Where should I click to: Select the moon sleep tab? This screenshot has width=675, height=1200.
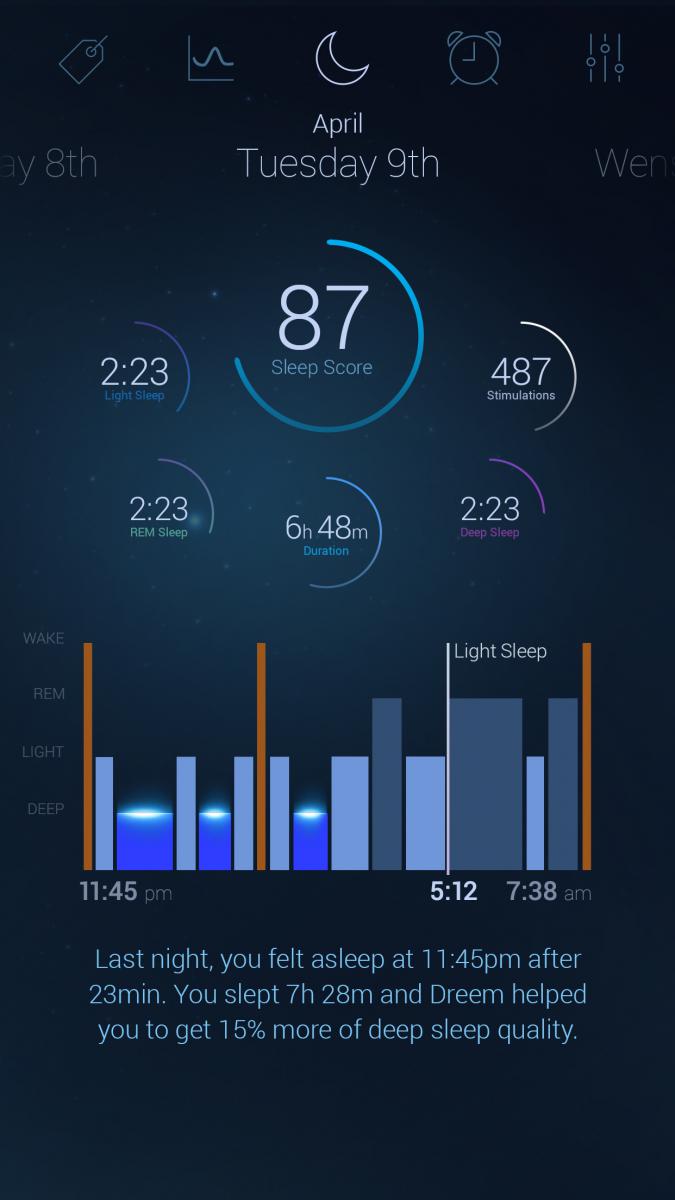(x=342, y=58)
